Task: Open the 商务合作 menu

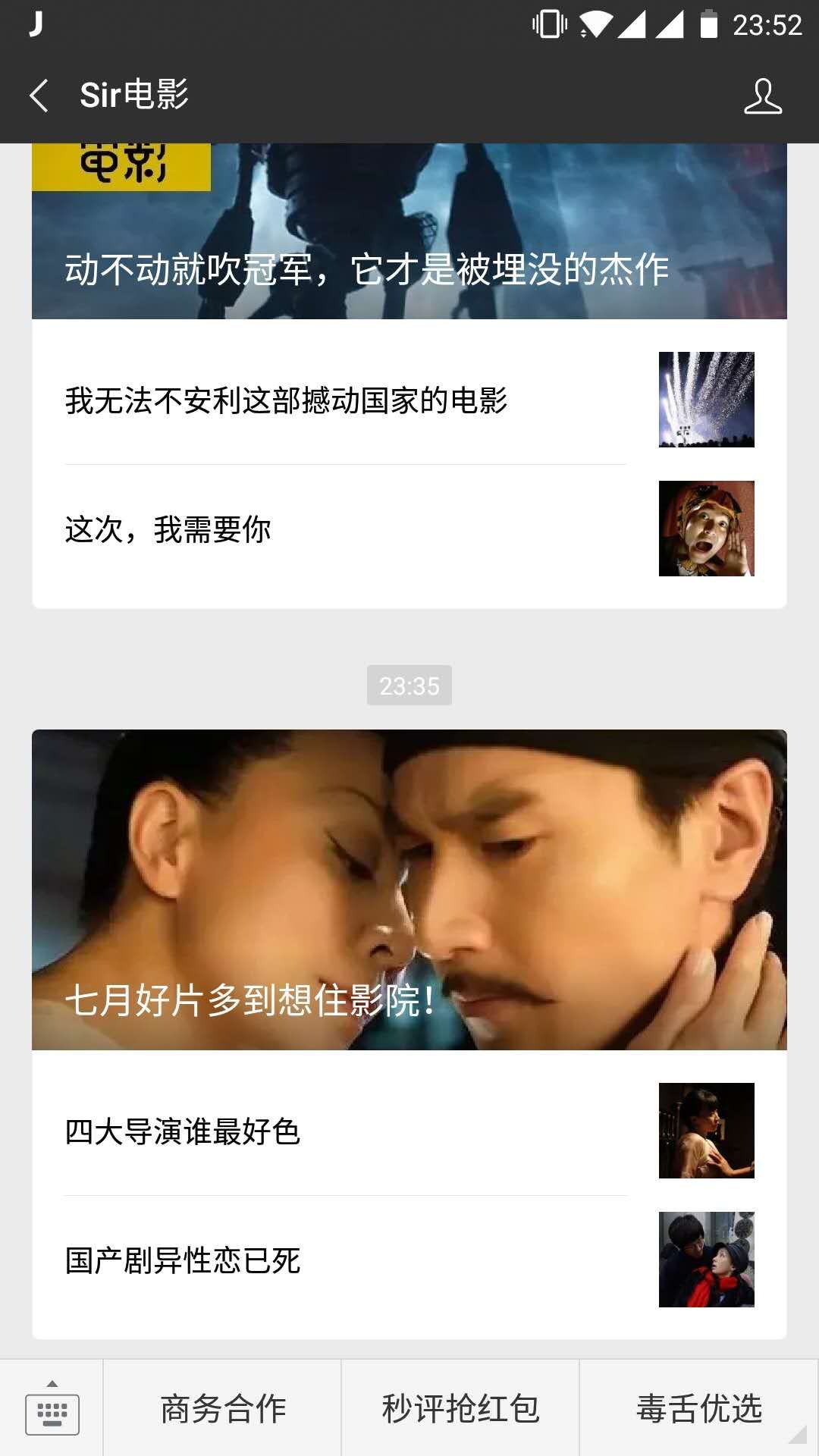Action: [x=223, y=1409]
